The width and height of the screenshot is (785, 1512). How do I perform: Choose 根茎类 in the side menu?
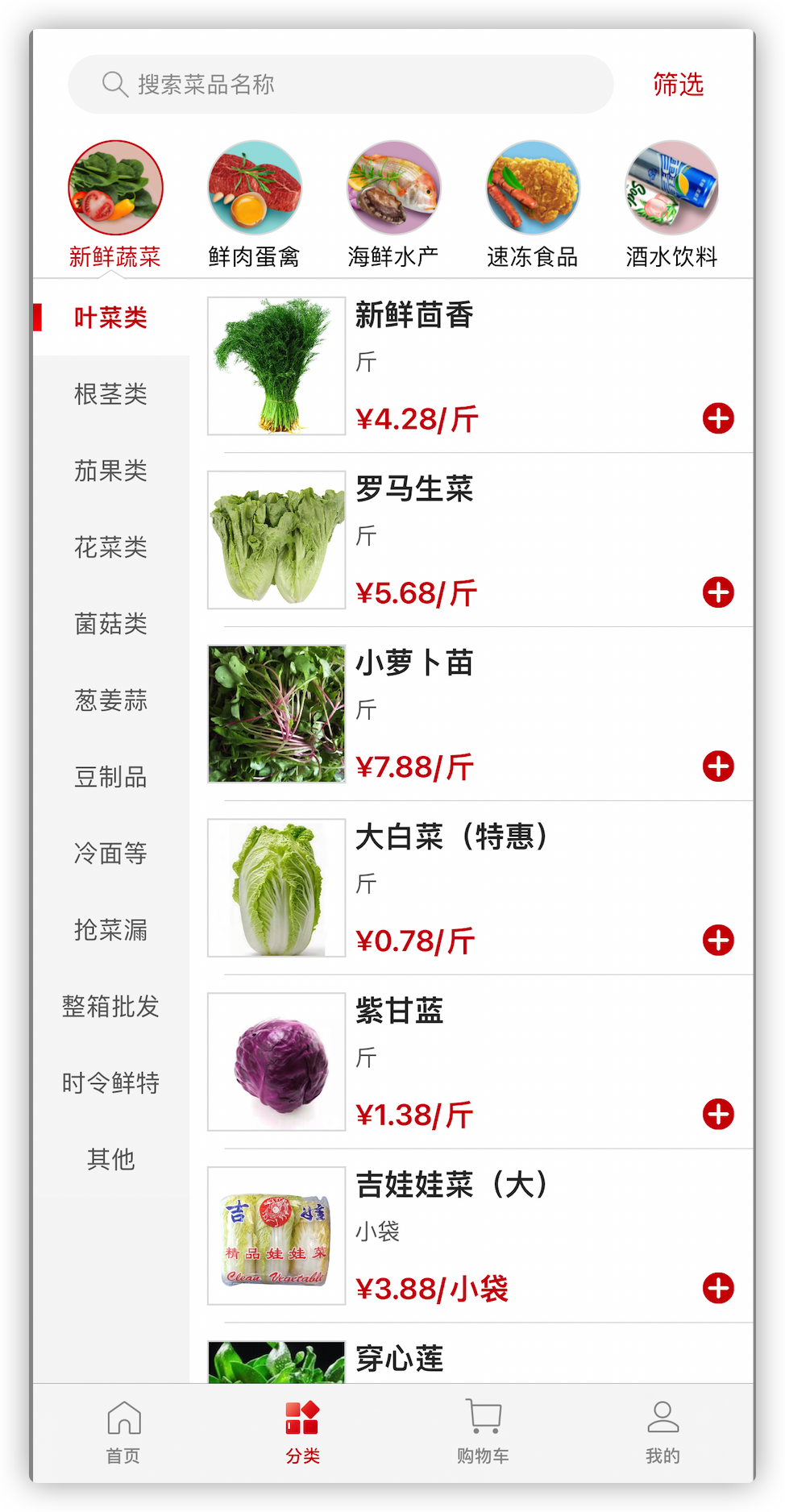pos(111,394)
